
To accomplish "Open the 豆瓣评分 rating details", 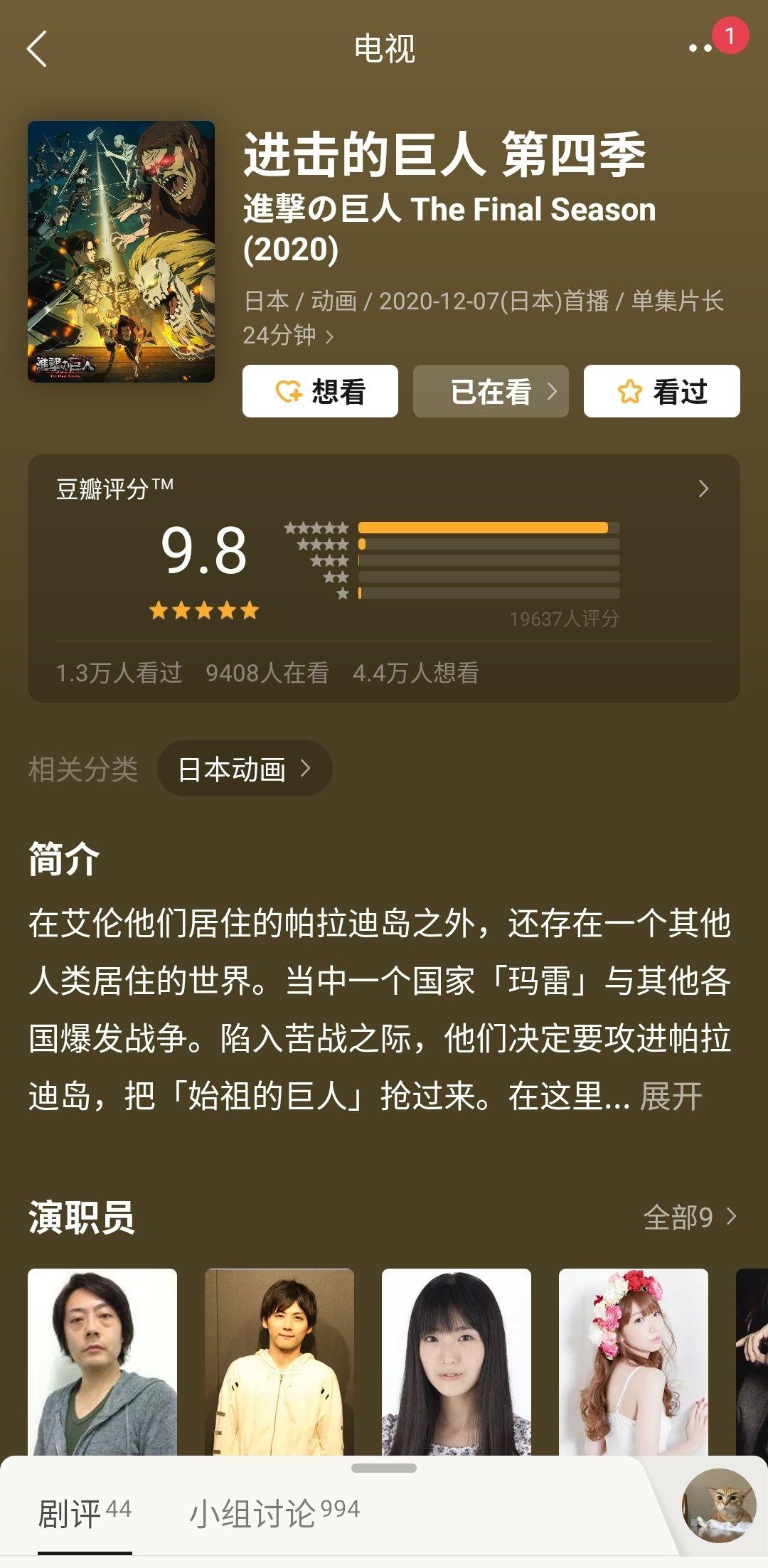I will [703, 489].
